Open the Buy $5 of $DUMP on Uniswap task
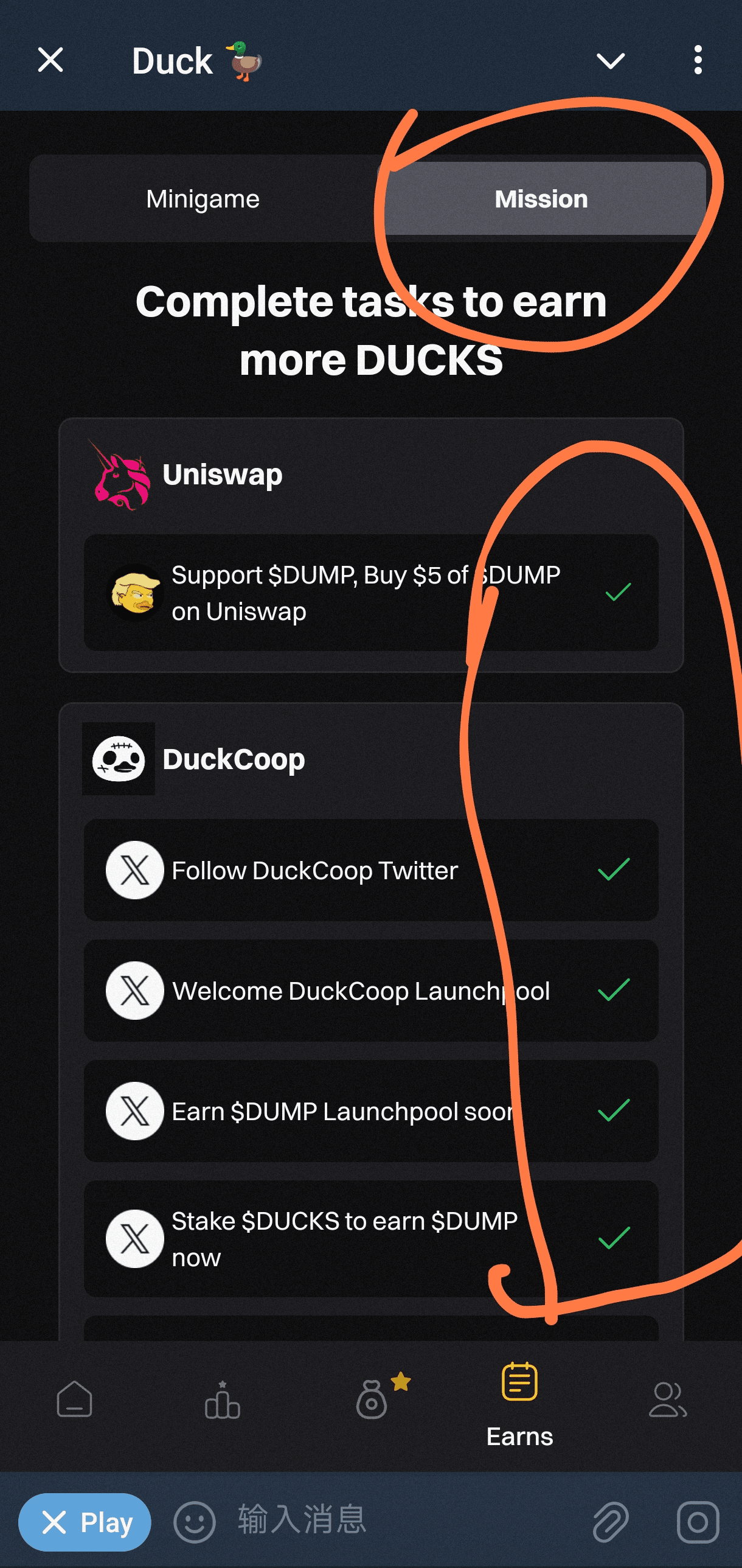 point(370,592)
